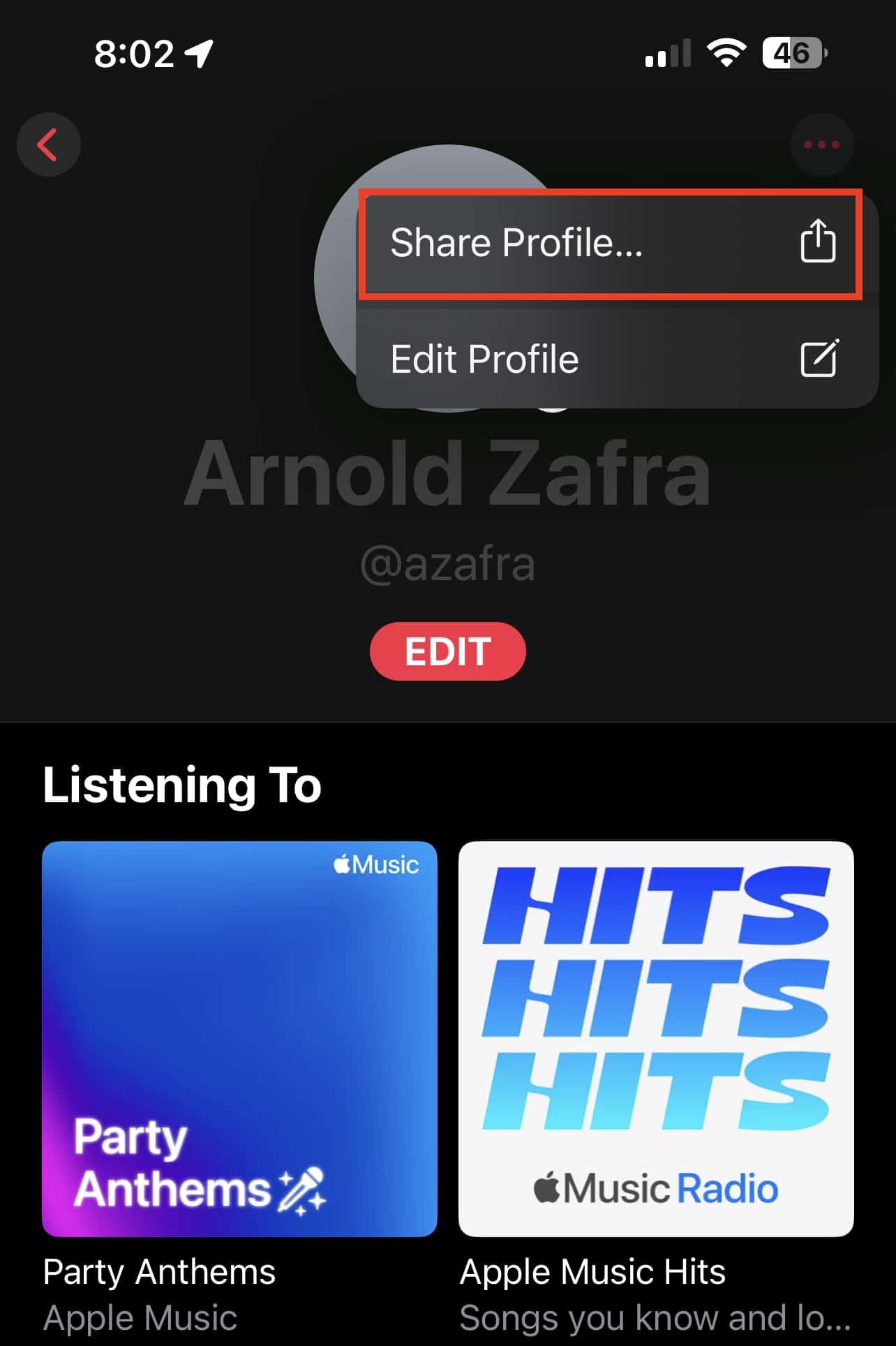Select Share Profile from the menu
The height and width of the screenshot is (1346, 896).
610,243
